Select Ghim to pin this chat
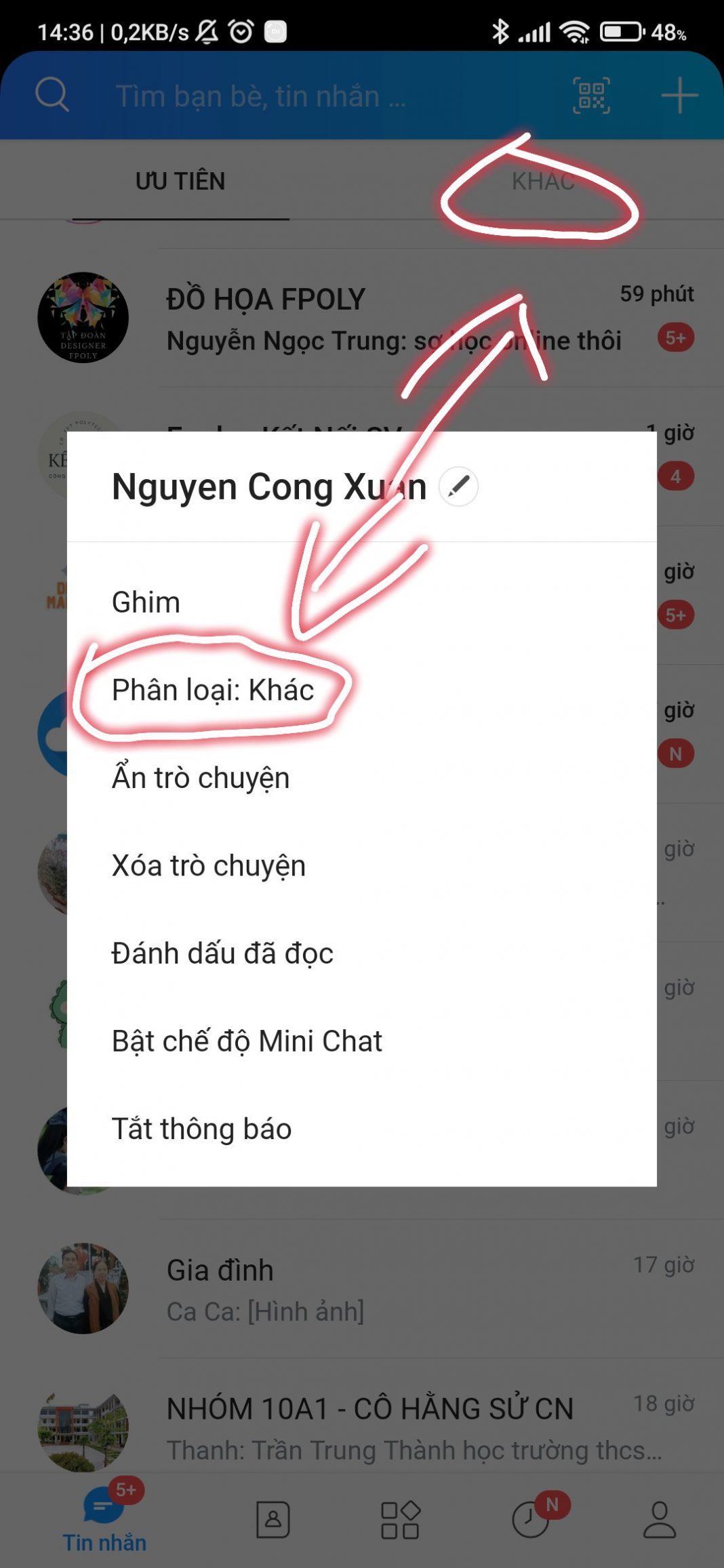Screen dimensions: 724x1568 click(x=146, y=602)
